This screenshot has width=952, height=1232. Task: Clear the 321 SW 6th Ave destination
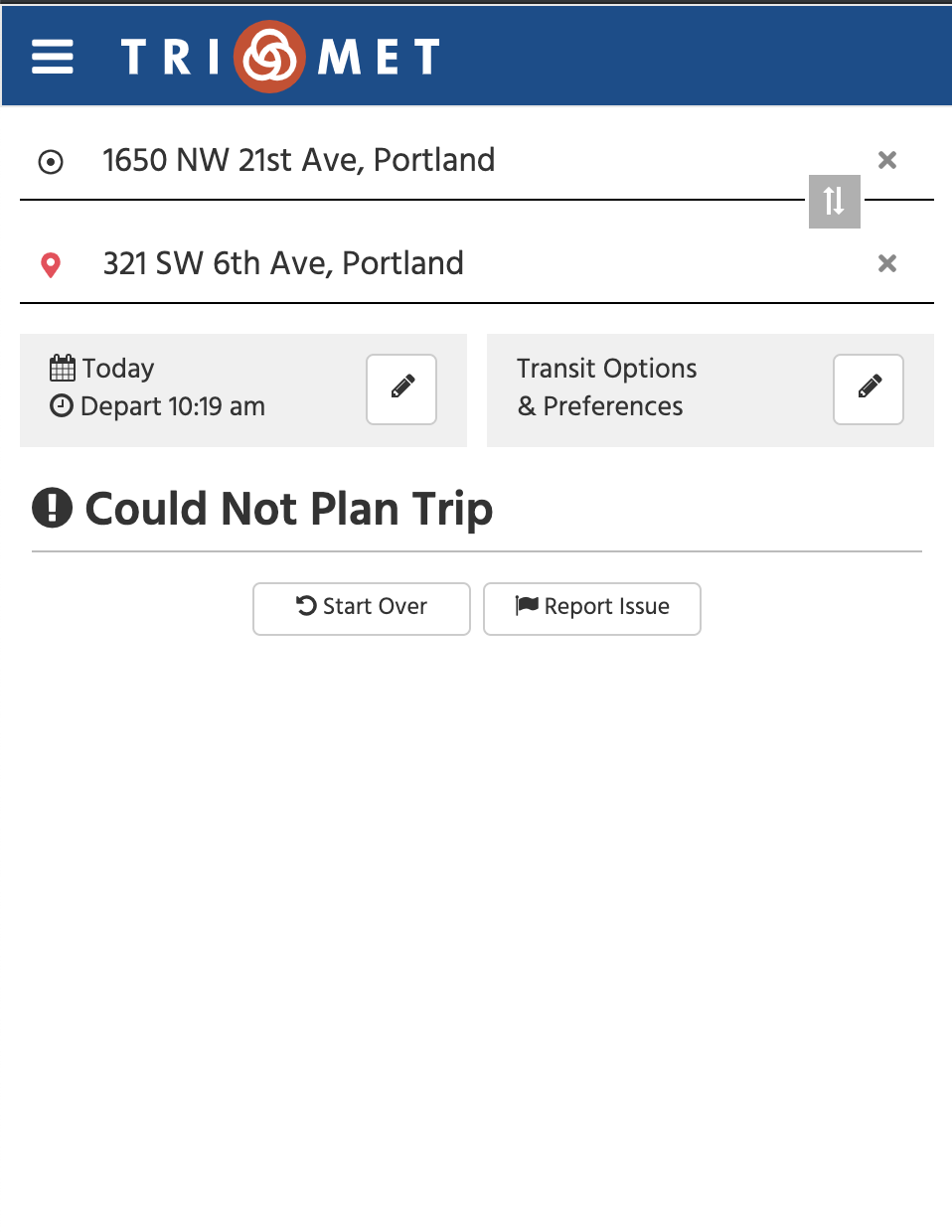click(x=887, y=263)
